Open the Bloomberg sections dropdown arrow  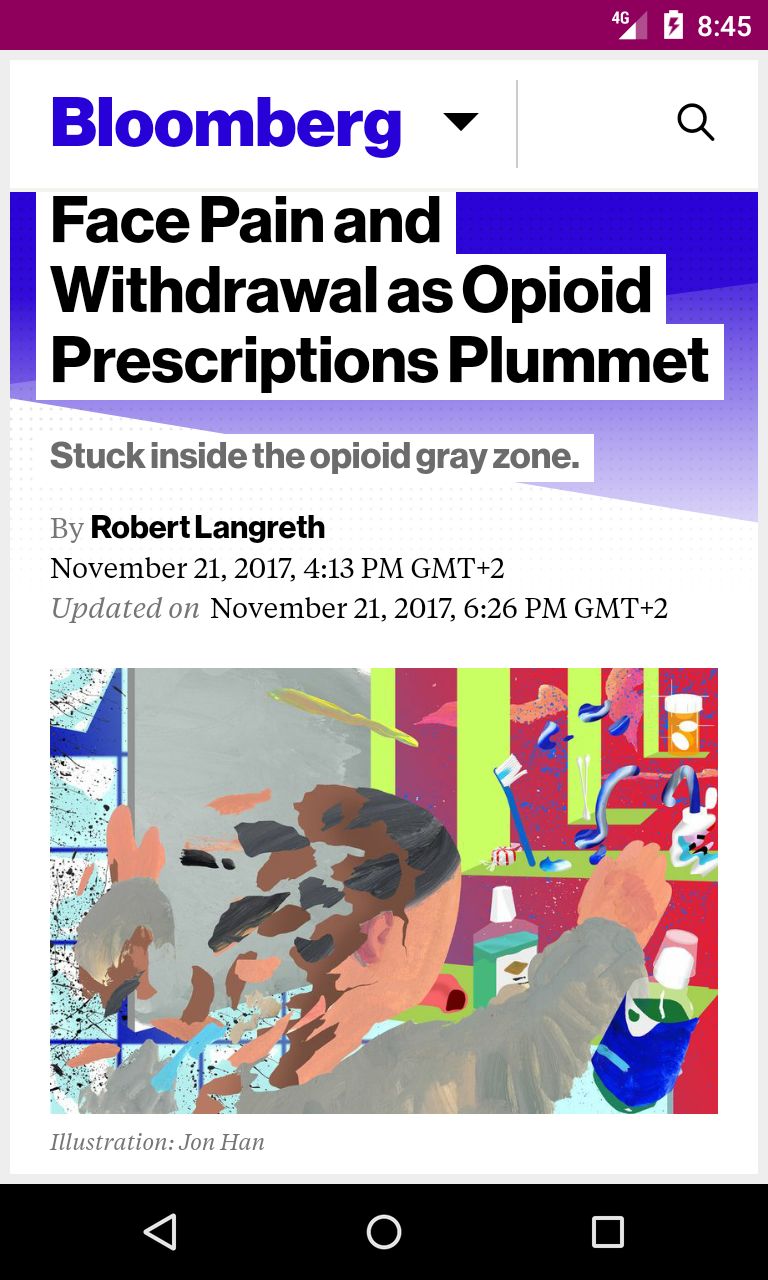(461, 122)
